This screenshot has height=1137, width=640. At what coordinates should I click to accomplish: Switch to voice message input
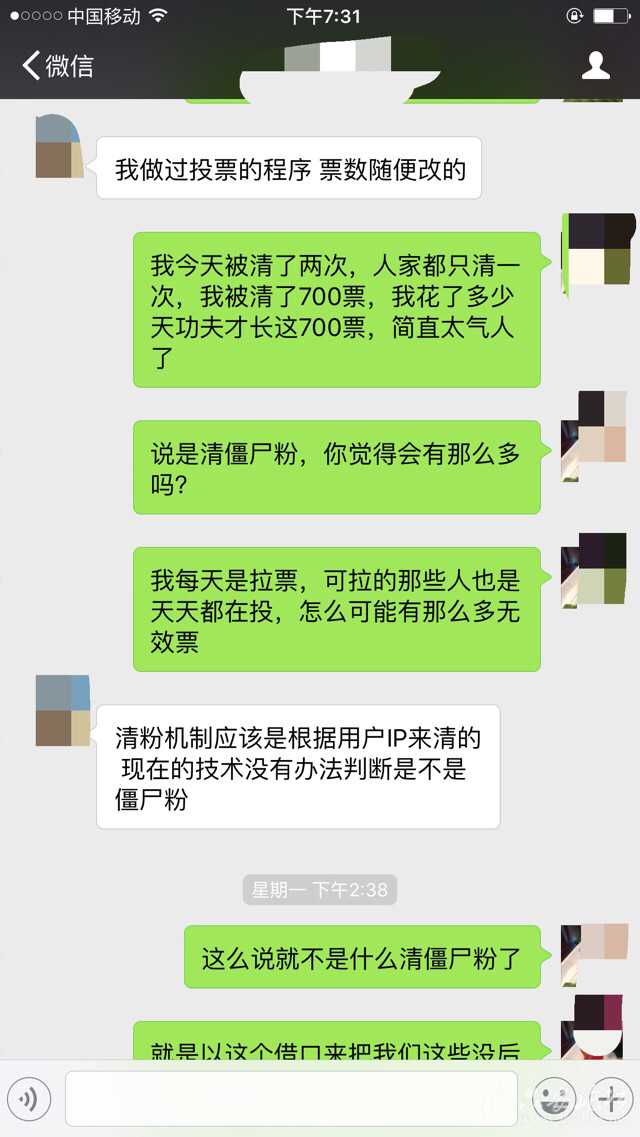click(x=29, y=1099)
